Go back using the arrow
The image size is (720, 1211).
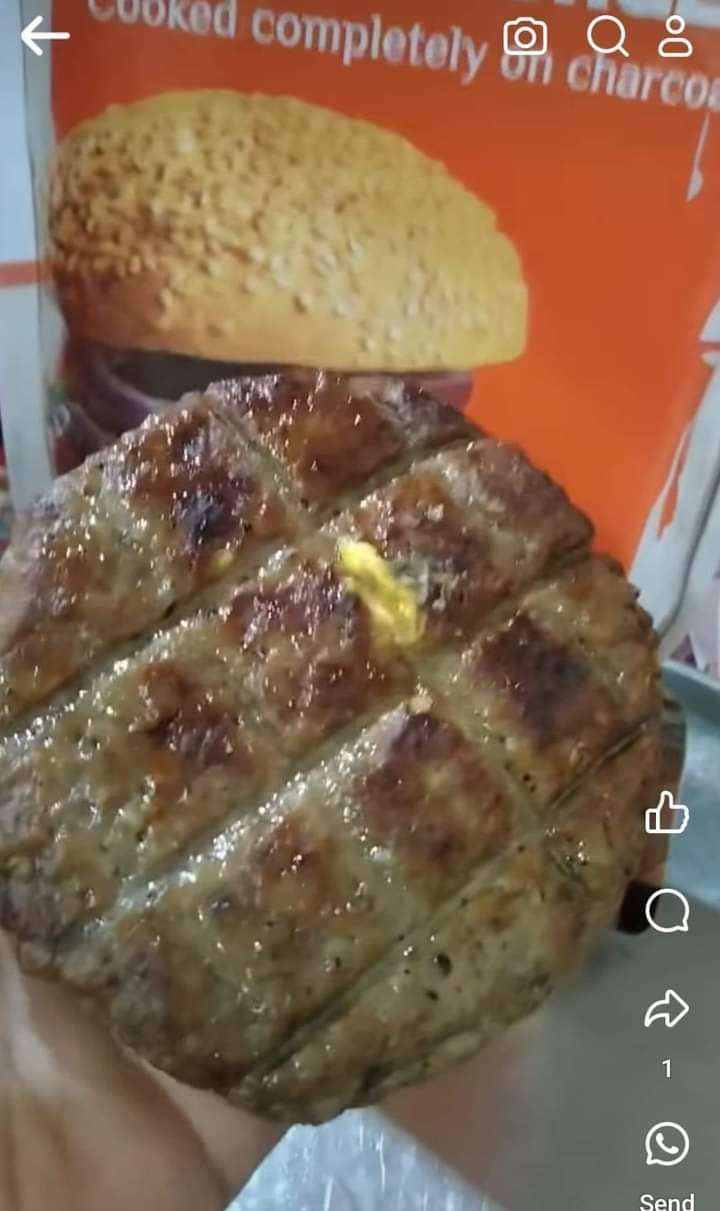tap(45, 36)
